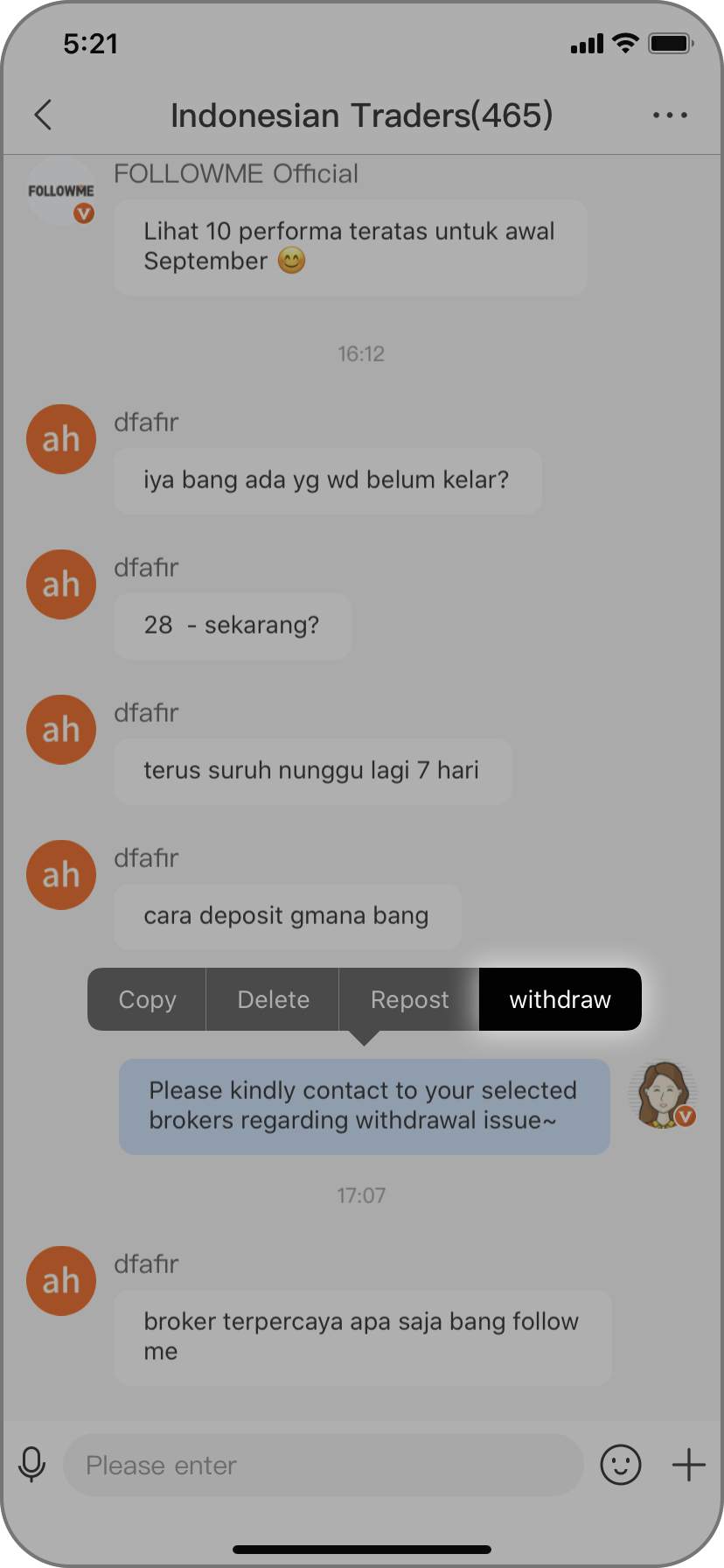Tap Repost in the message popup
The width and height of the screenshot is (724, 1568).
(409, 999)
